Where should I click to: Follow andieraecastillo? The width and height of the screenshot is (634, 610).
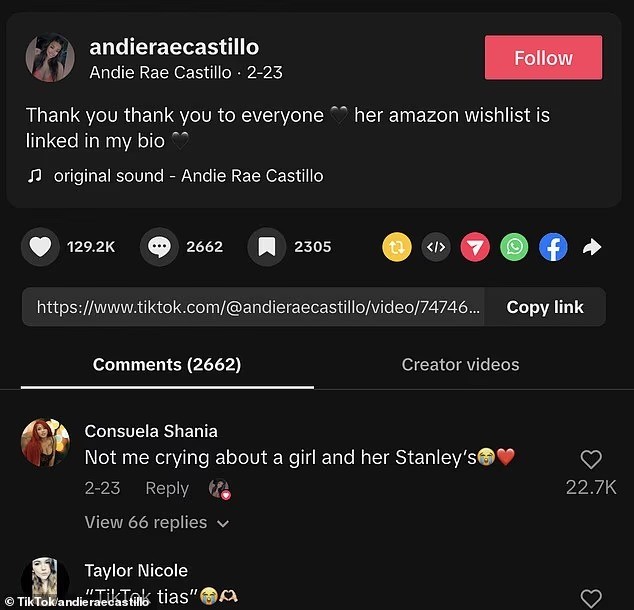pos(543,58)
